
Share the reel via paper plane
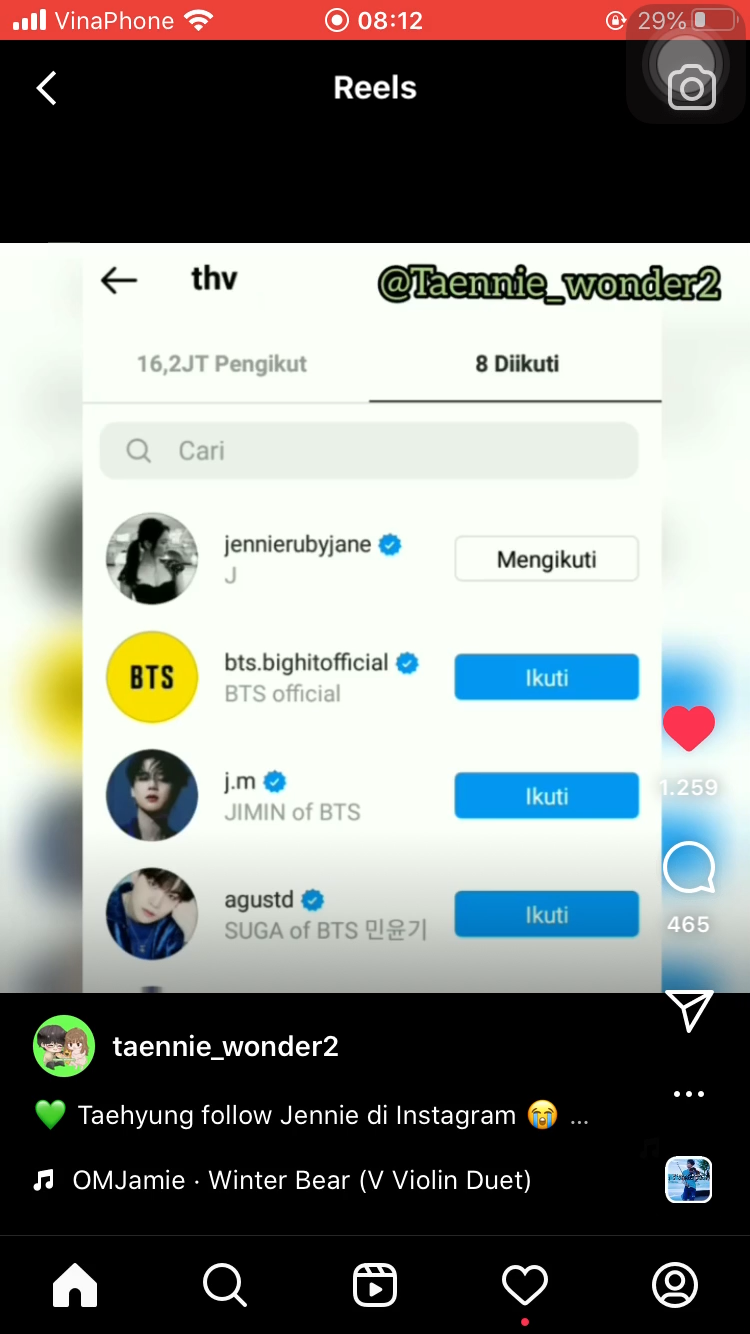pyautogui.click(x=689, y=1011)
